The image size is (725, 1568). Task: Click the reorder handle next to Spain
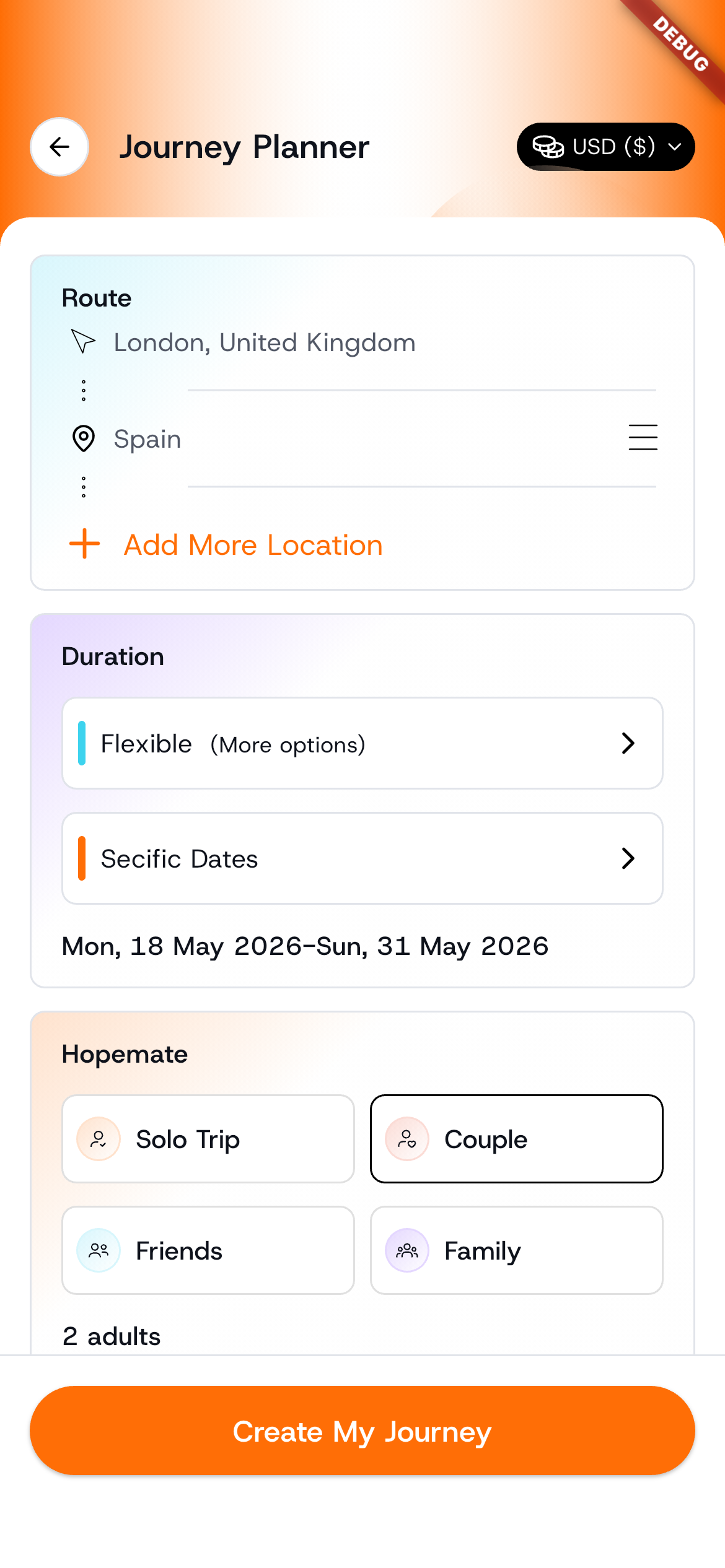pyautogui.click(x=643, y=438)
